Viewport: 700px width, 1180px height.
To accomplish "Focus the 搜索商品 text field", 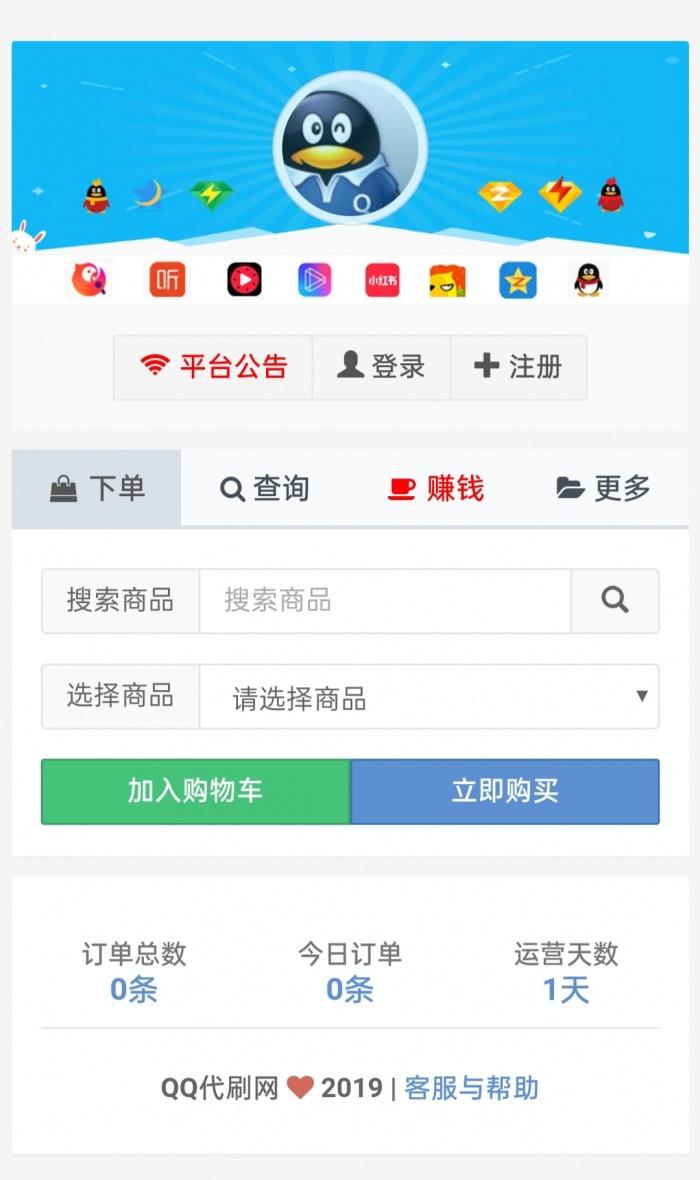I will click(x=385, y=600).
